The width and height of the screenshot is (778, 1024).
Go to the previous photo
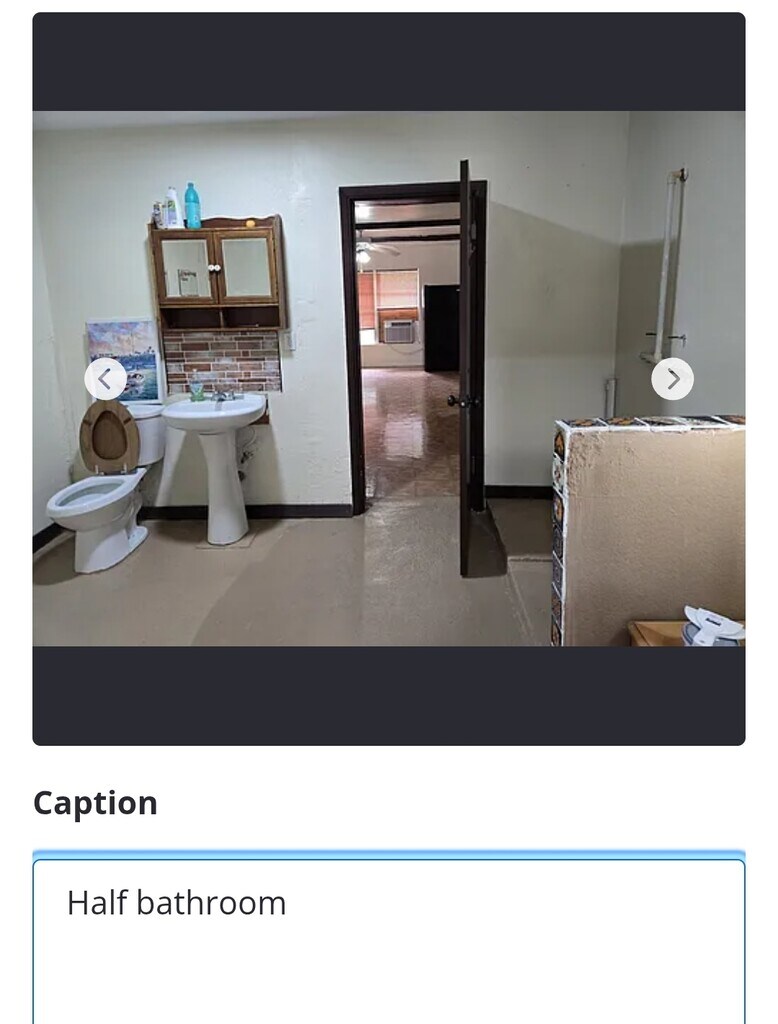coord(105,379)
